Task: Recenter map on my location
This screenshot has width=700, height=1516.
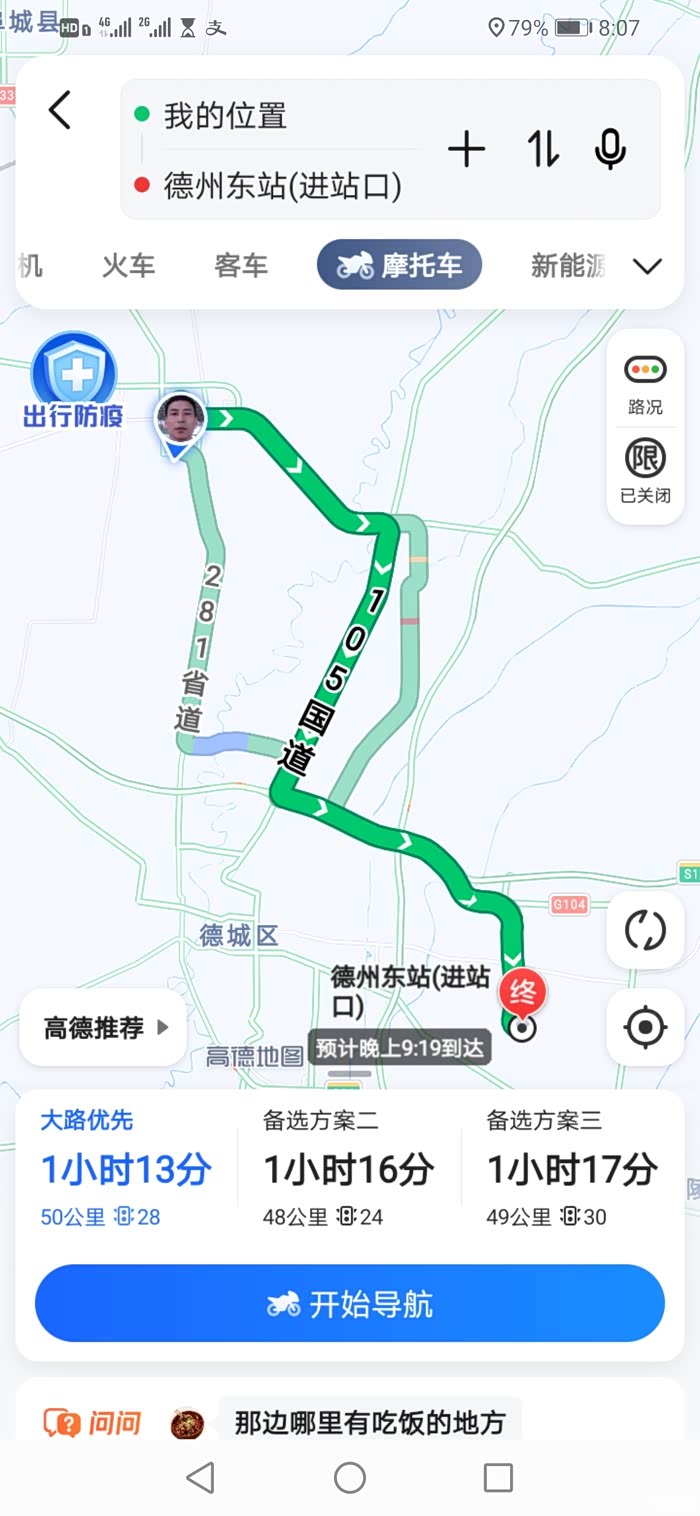Action: [645, 1027]
